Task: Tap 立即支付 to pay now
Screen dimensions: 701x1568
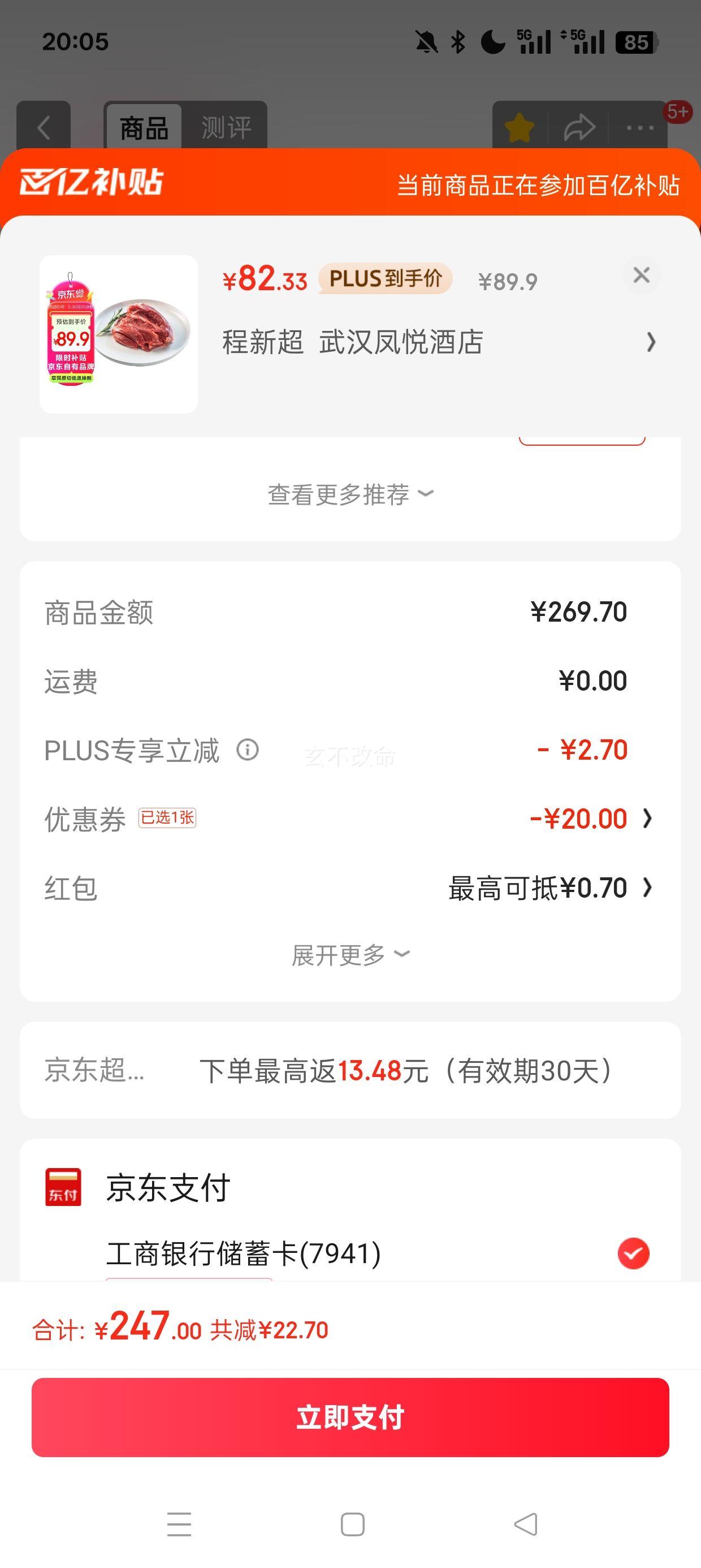Action: click(x=350, y=1417)
